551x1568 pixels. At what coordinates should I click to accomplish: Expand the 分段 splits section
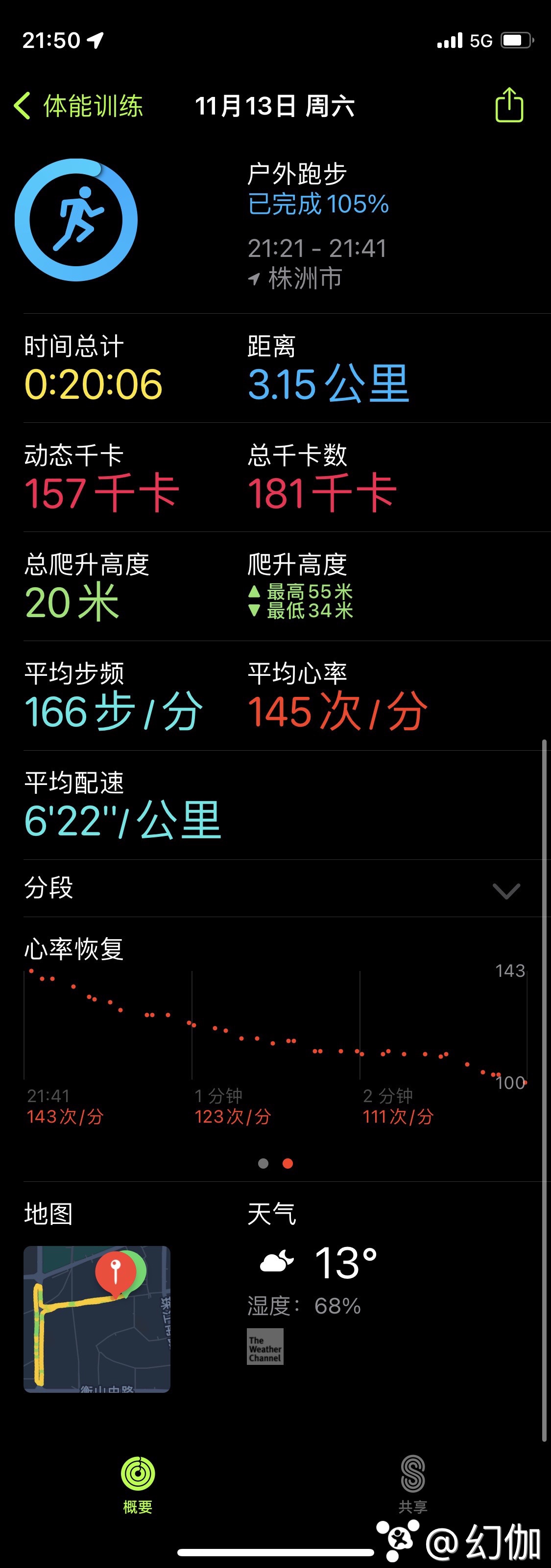coord(506,891)
